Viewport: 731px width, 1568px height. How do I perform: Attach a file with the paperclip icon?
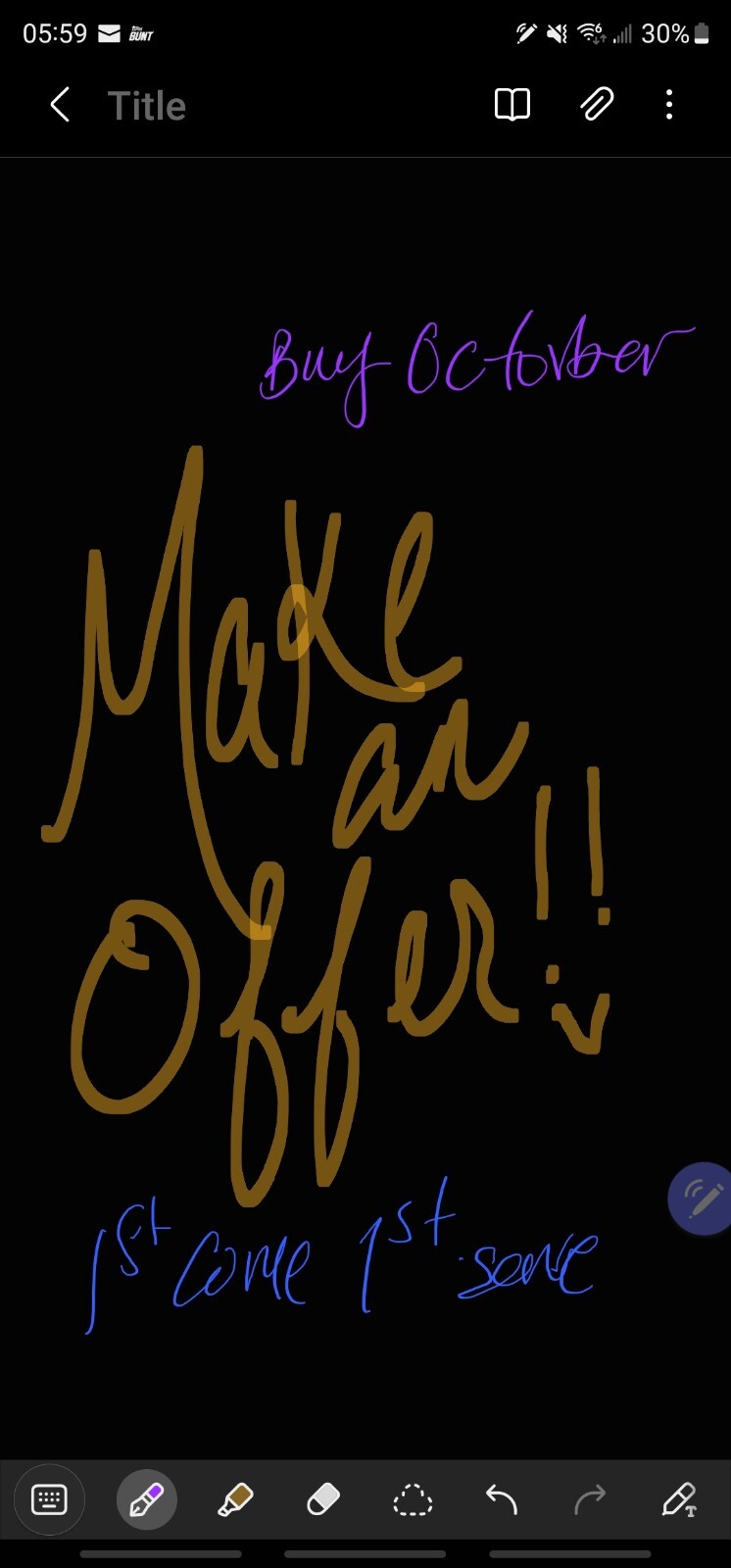tap(596, 105)
